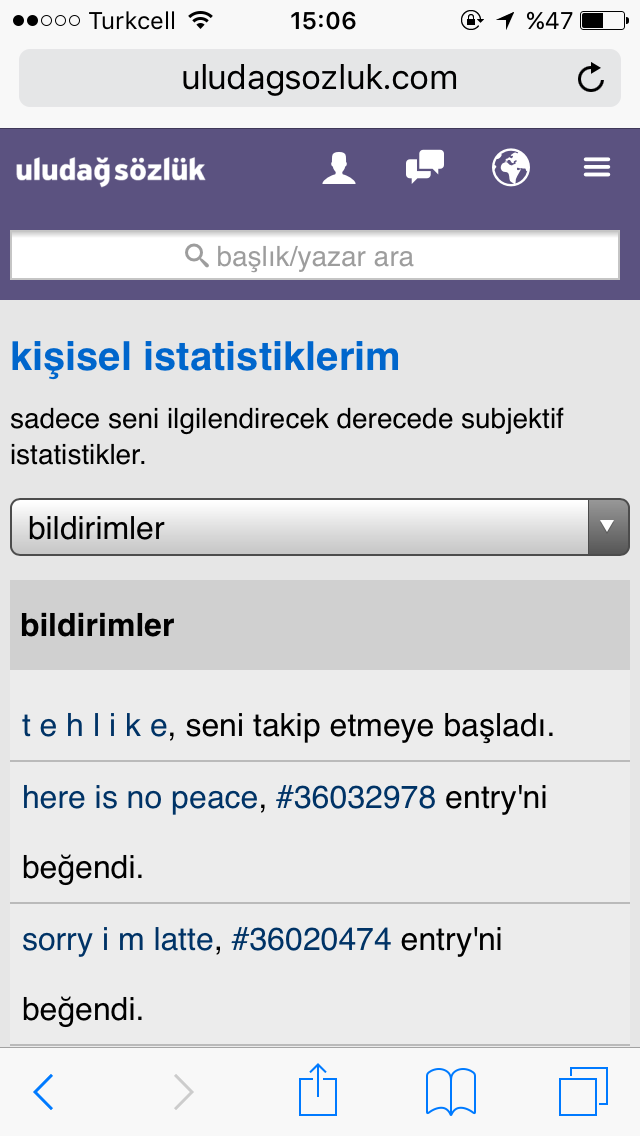Reload the page in the address bar
Image resolution: width=640 pixels, height=1136 pixels.
[x=591, y=78]
